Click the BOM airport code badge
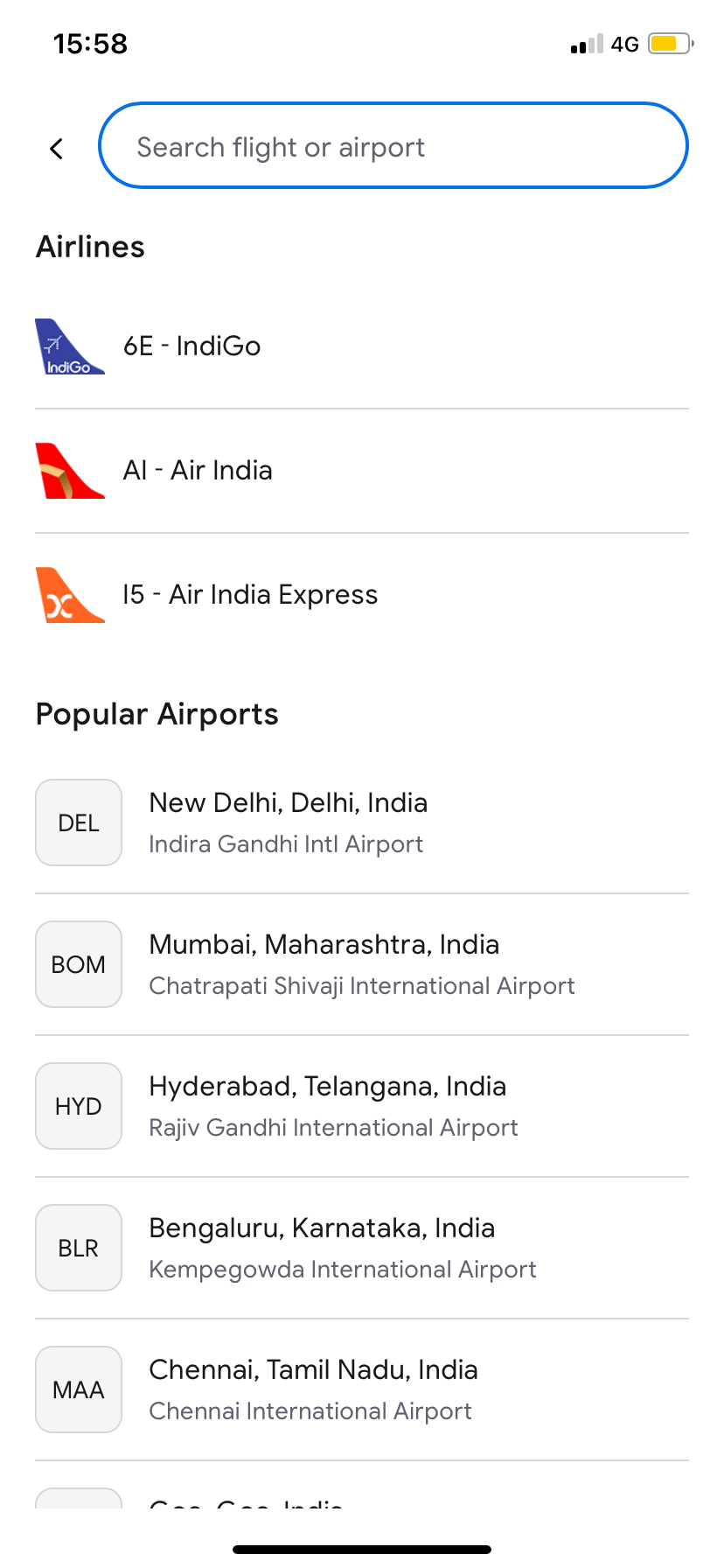 tap(78, 963)
